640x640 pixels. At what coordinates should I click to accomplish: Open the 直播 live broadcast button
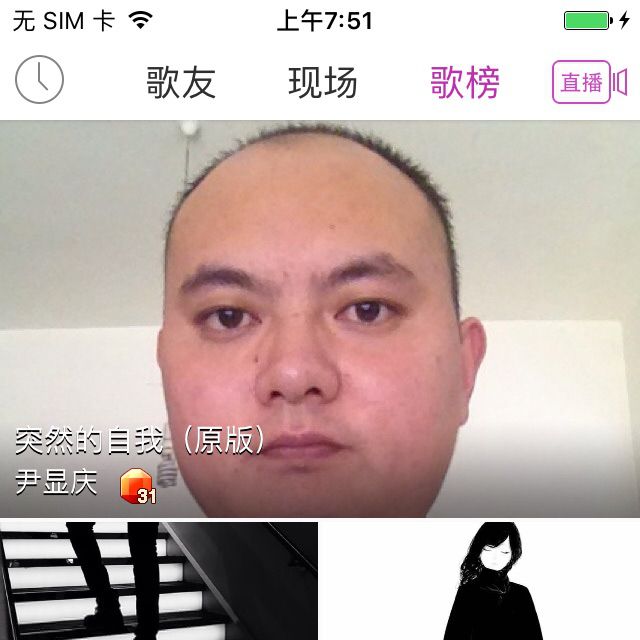point(589,82)
